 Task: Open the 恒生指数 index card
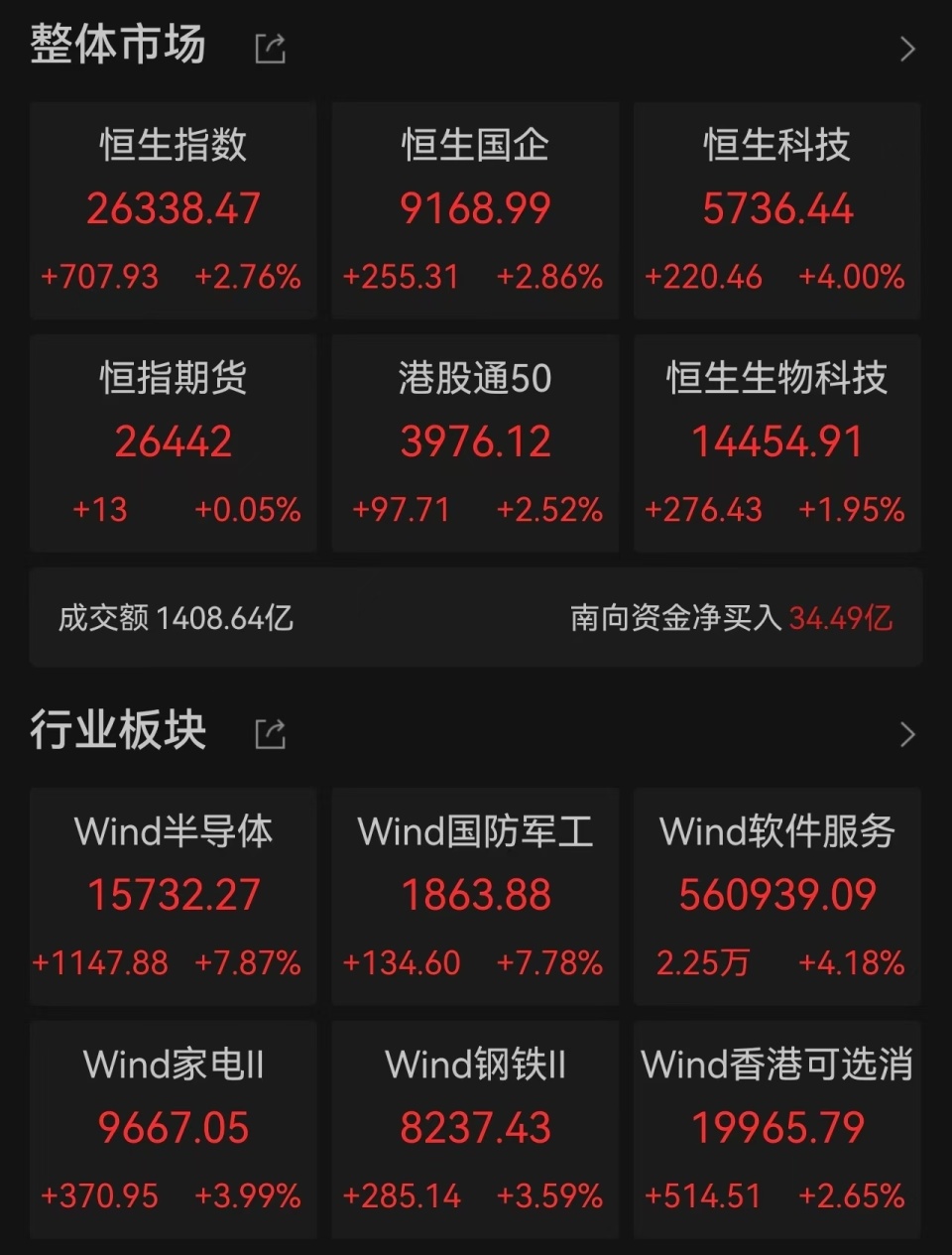tap(174, 210)
